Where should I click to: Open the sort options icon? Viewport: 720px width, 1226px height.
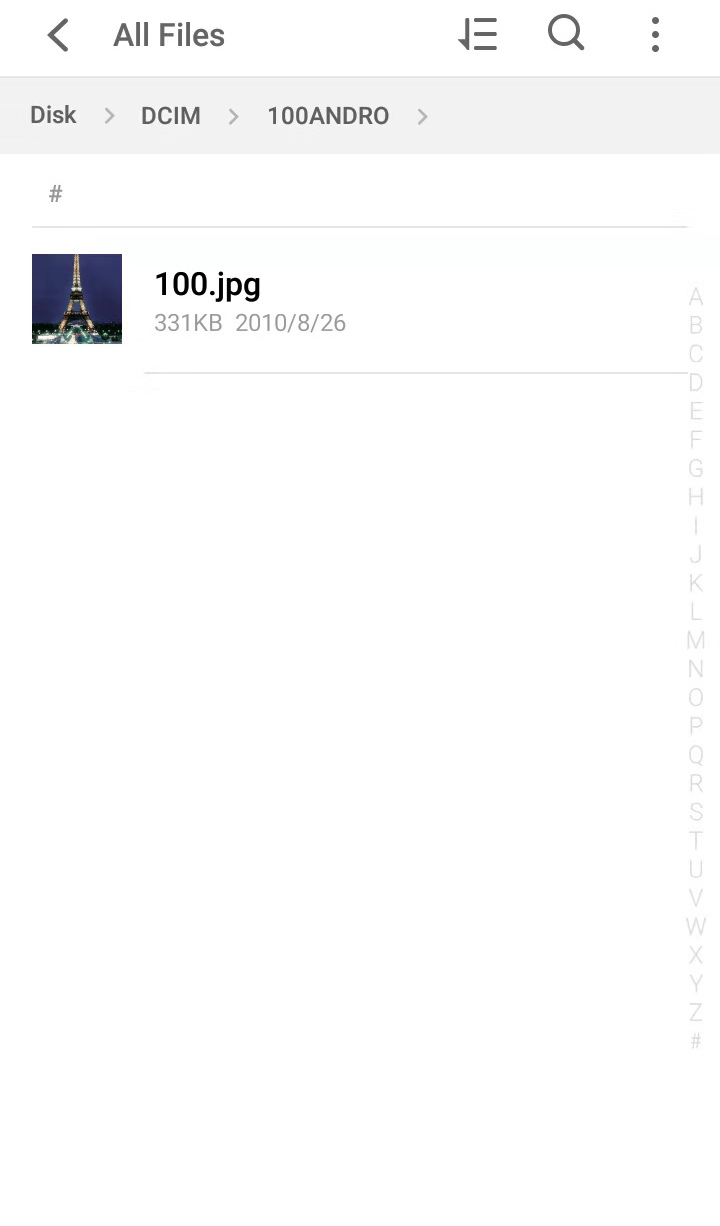point(477,36)
